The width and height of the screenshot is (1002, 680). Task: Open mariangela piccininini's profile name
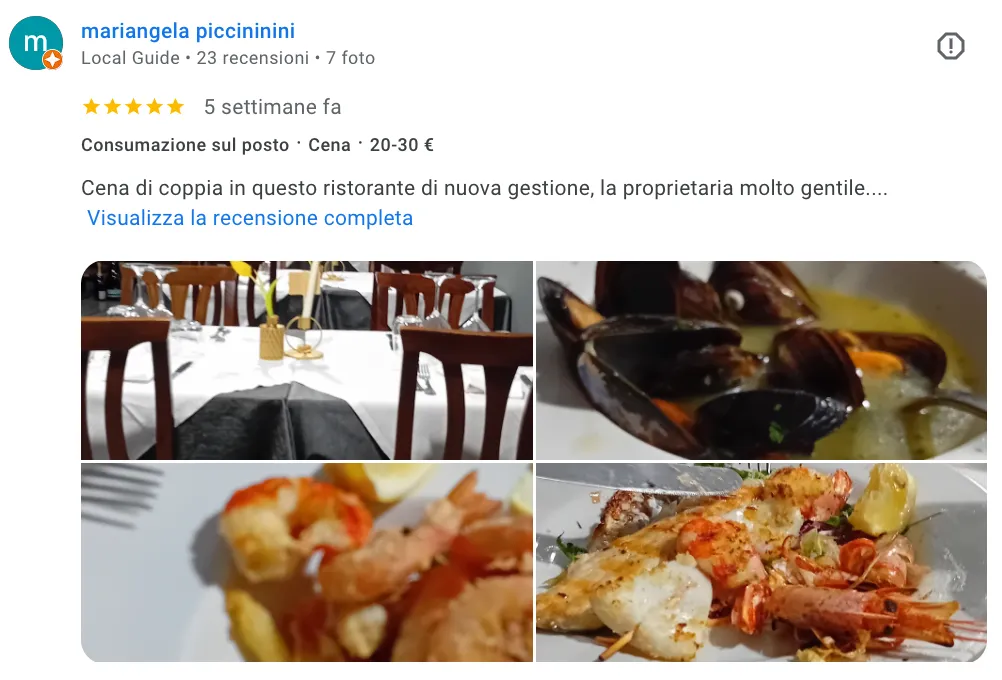tap(188, 31)
